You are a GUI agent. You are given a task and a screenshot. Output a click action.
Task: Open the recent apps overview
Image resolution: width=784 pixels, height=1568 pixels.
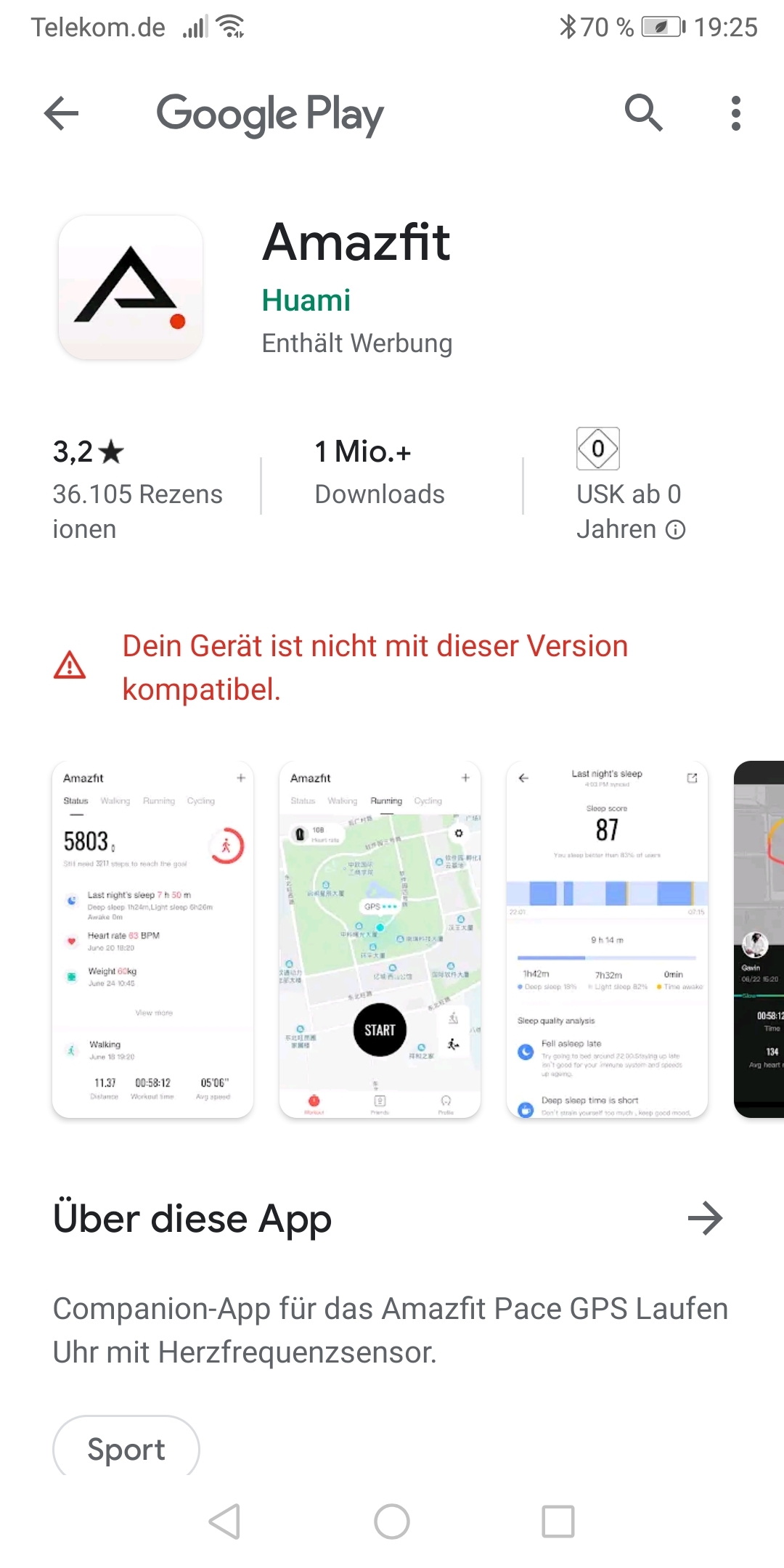coord(558,1522)
